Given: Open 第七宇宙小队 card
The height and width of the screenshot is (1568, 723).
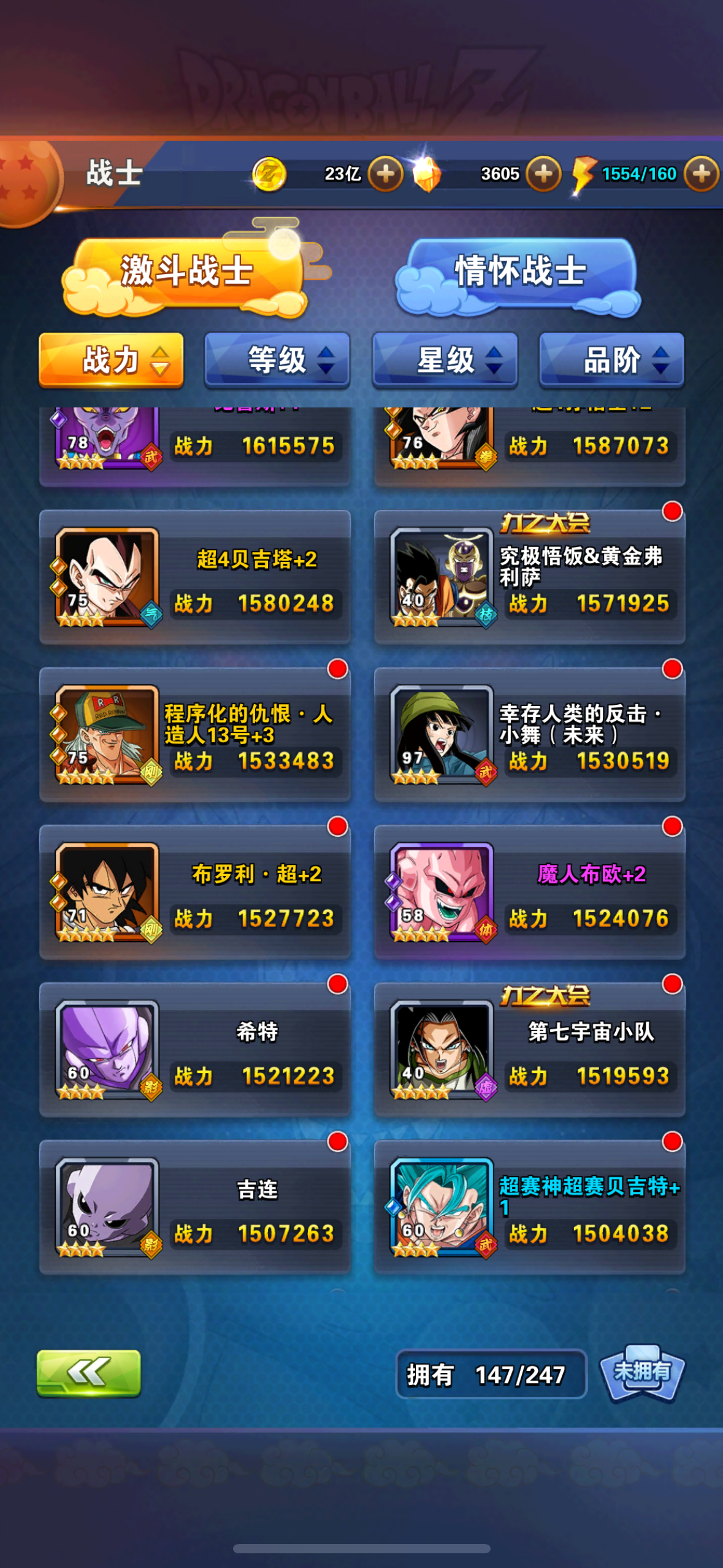Looking at the screenshot, I should pyautogui.click(x=529, y=1050).
